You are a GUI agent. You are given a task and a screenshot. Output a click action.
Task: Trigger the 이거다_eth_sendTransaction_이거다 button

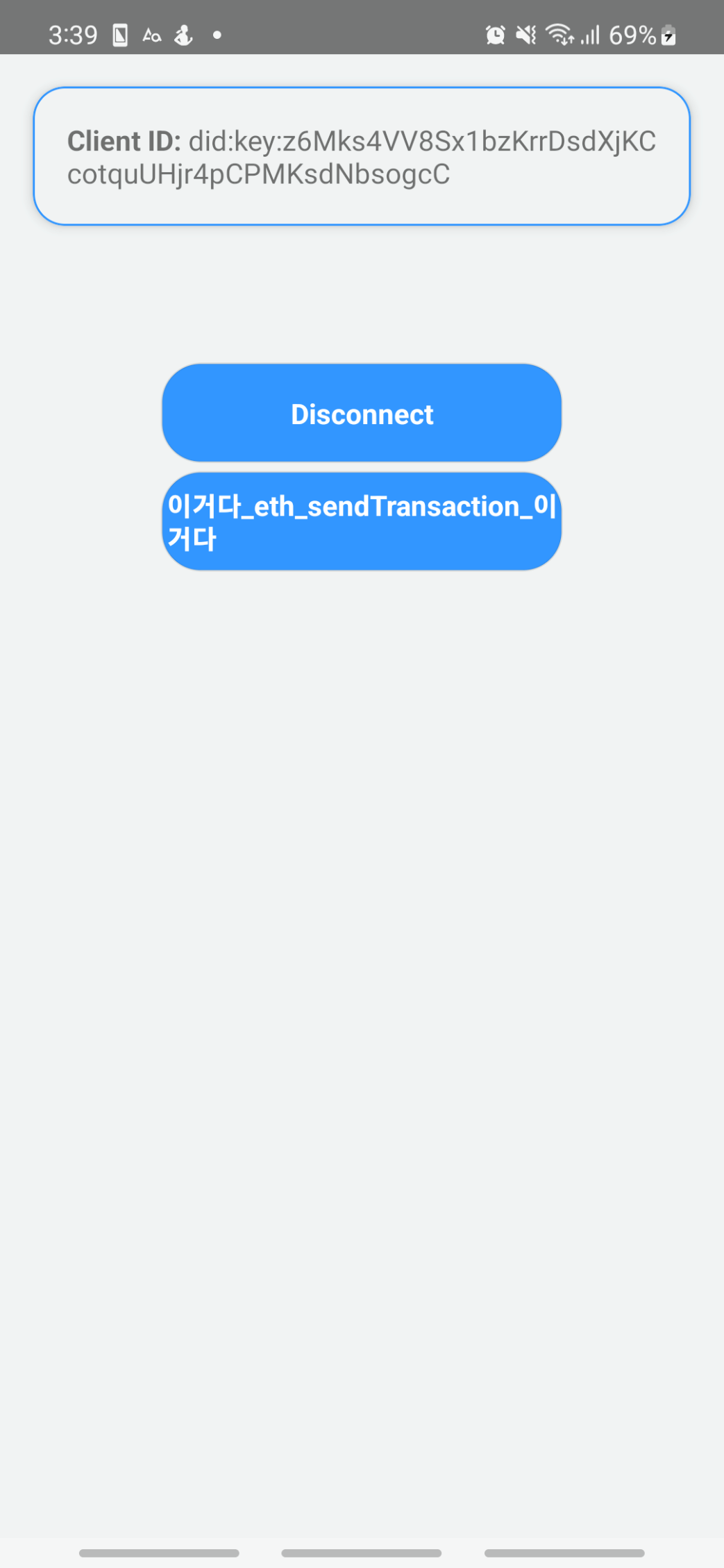pos(362,522)
